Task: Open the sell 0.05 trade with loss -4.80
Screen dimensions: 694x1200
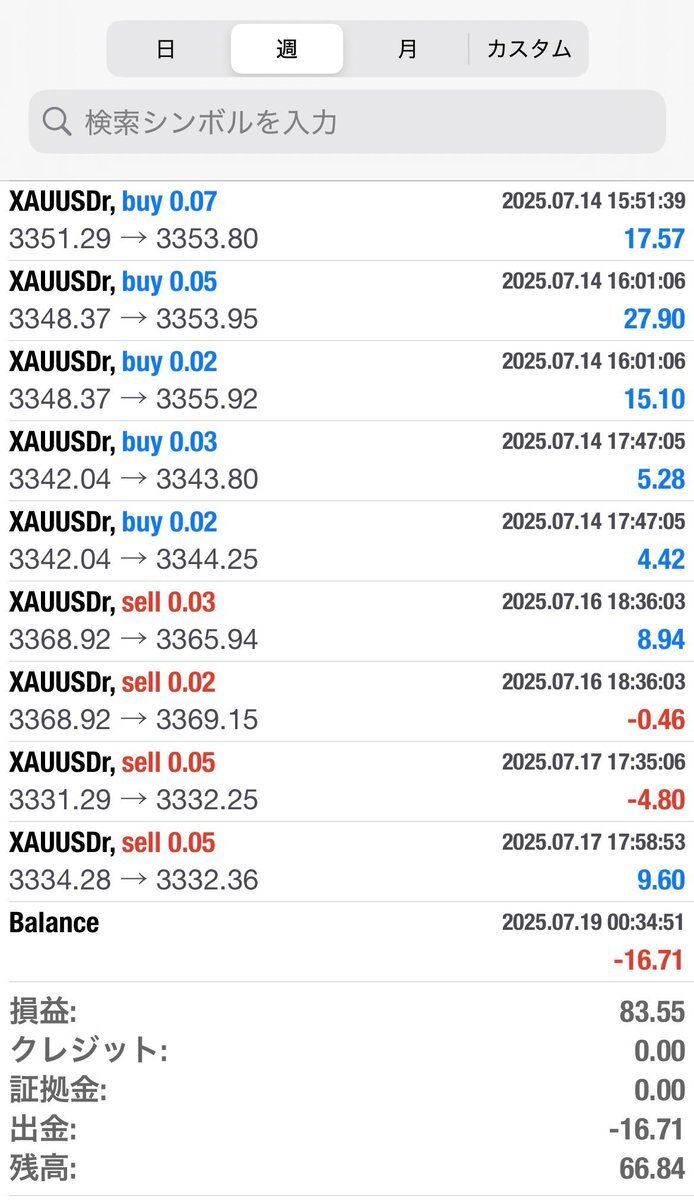Action: 347,781
